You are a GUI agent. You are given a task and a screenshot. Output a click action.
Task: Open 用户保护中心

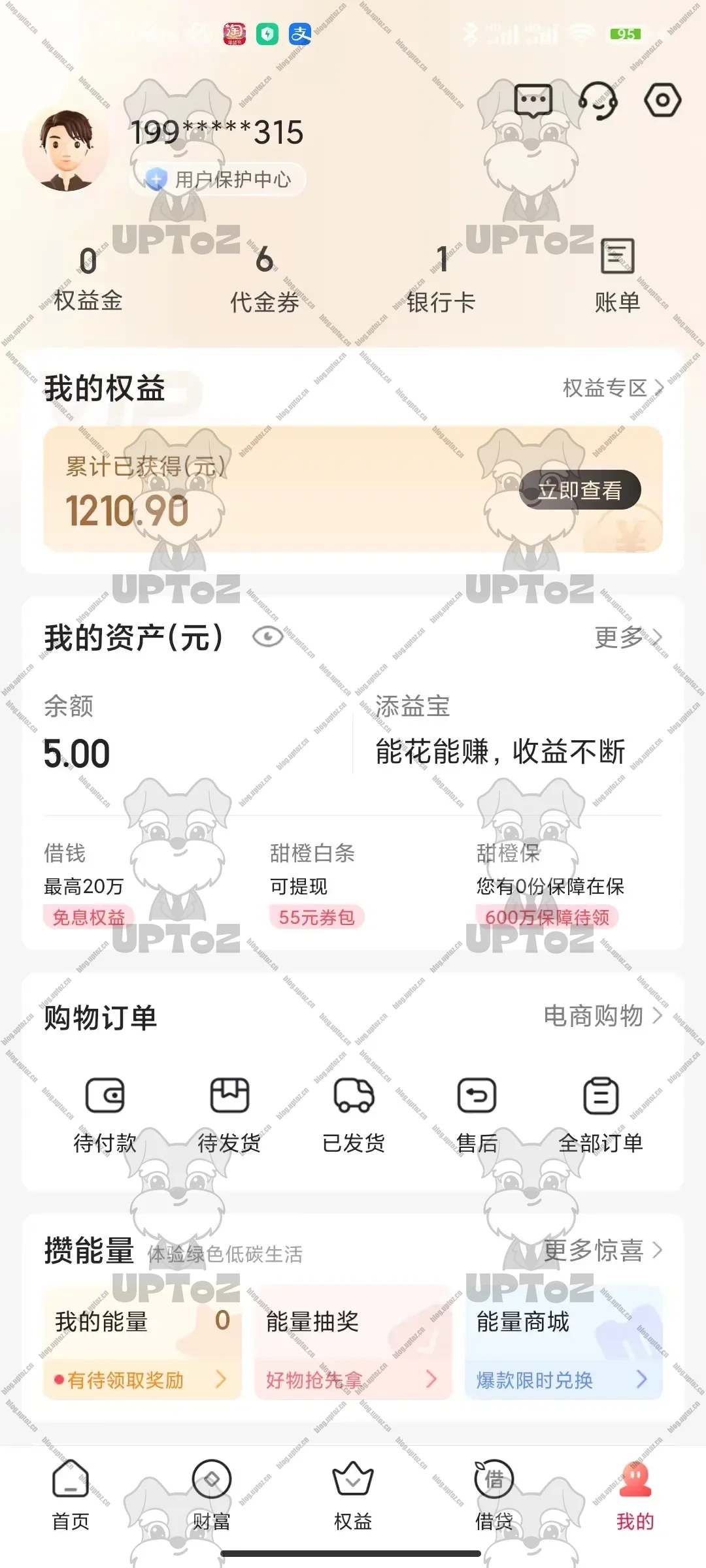(219, 179)
